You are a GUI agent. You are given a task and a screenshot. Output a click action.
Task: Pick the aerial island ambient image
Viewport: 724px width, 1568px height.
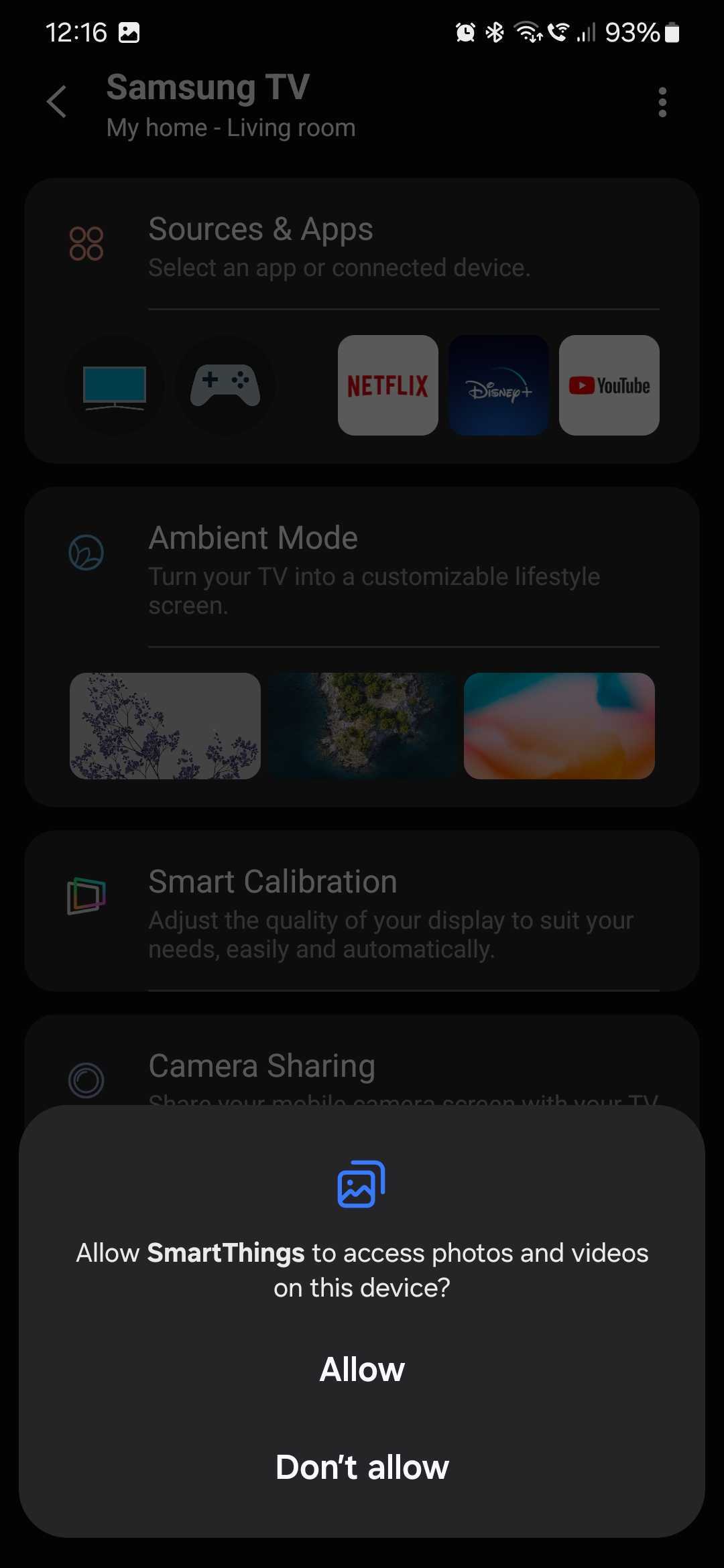(362, 726)
